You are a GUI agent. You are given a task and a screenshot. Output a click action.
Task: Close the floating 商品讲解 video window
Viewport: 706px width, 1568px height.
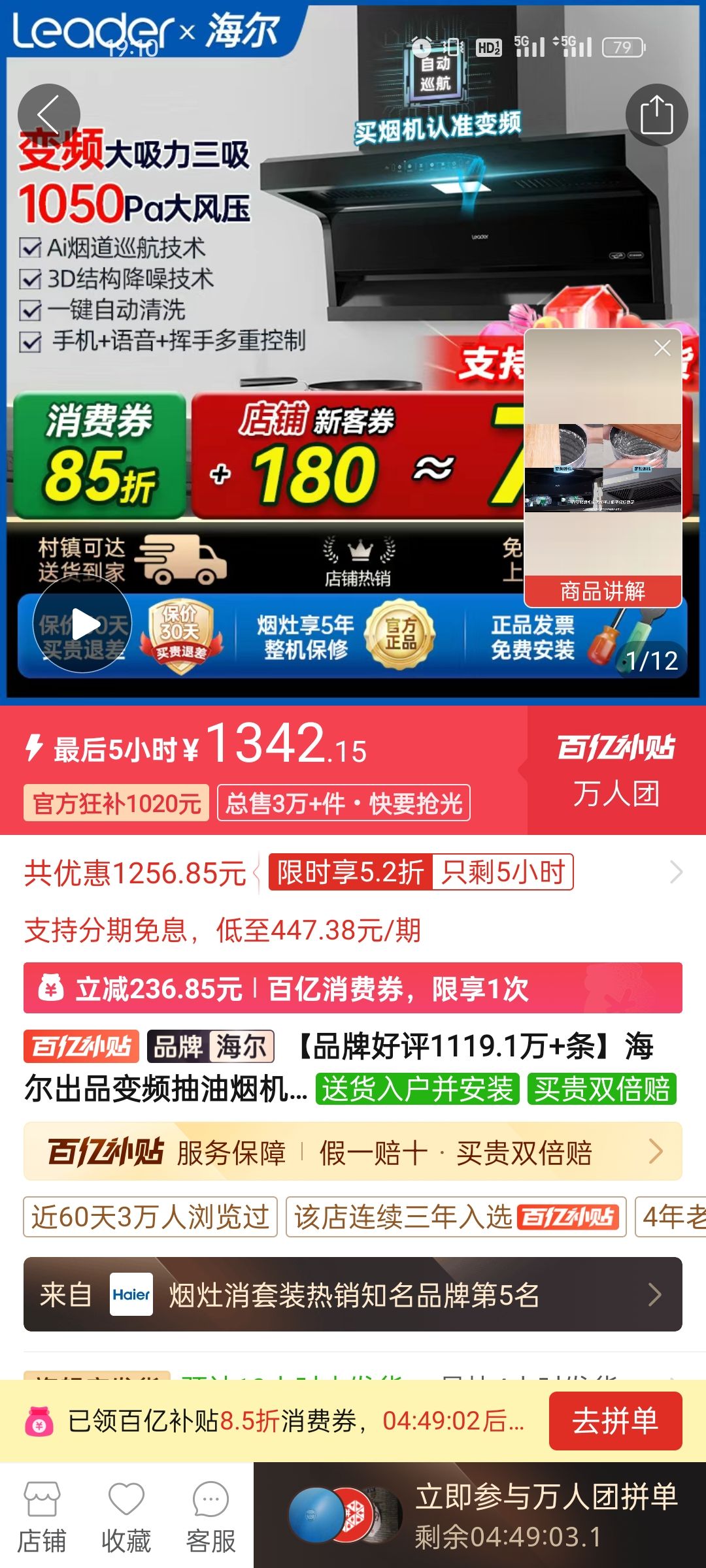[662, 348]
